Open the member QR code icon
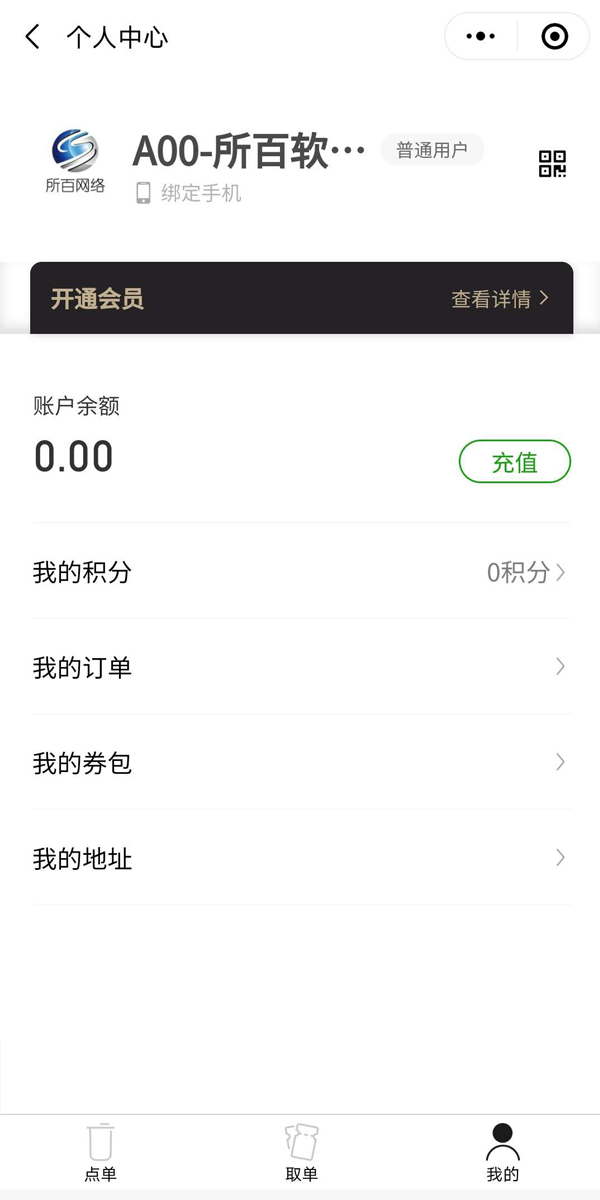 click(x=552, y=164)
